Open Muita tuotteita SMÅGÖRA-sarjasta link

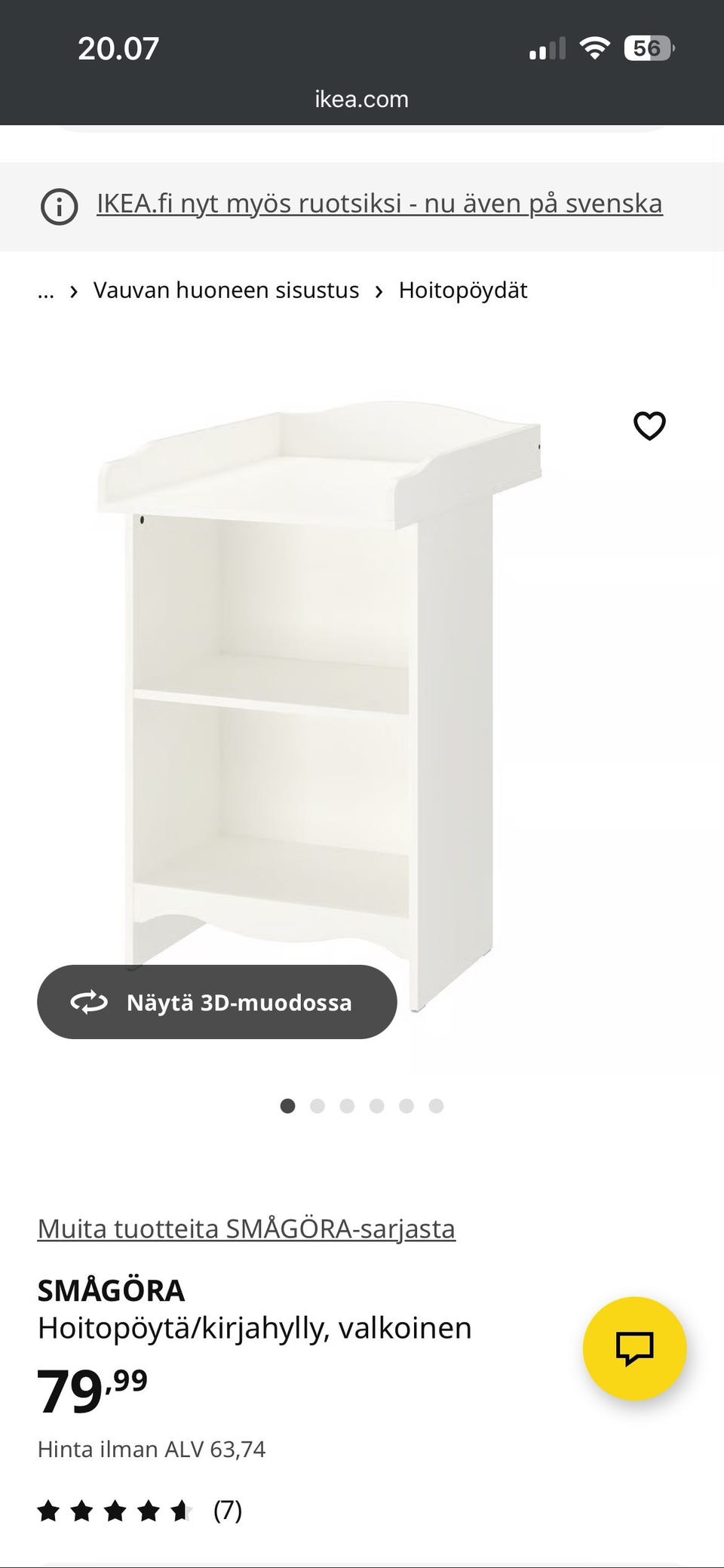[x=247, y=1228]
